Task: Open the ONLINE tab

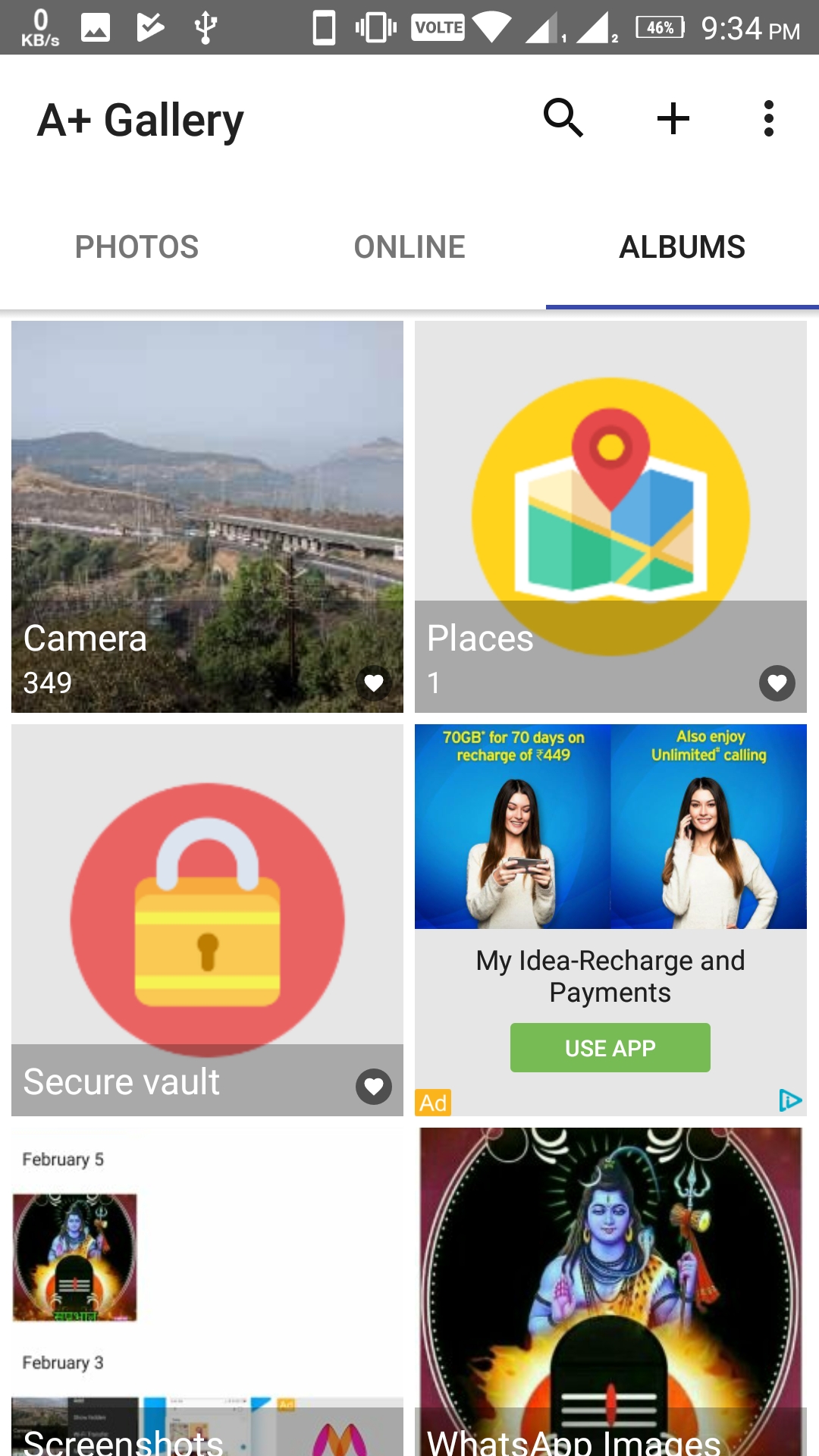Action: click(409, 246)
